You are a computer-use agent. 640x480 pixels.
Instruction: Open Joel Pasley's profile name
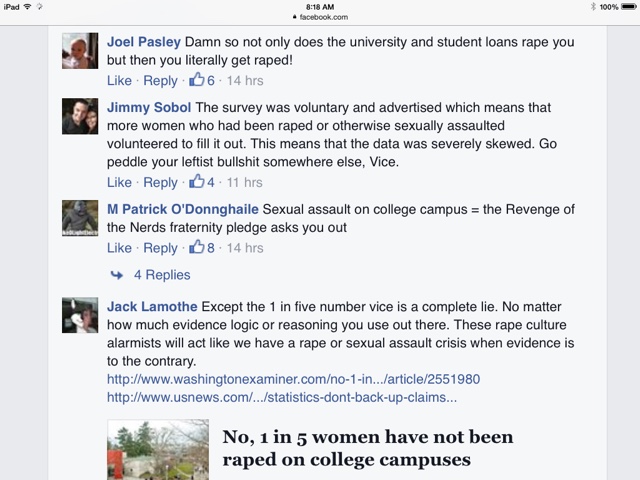(x=144, y=42)
